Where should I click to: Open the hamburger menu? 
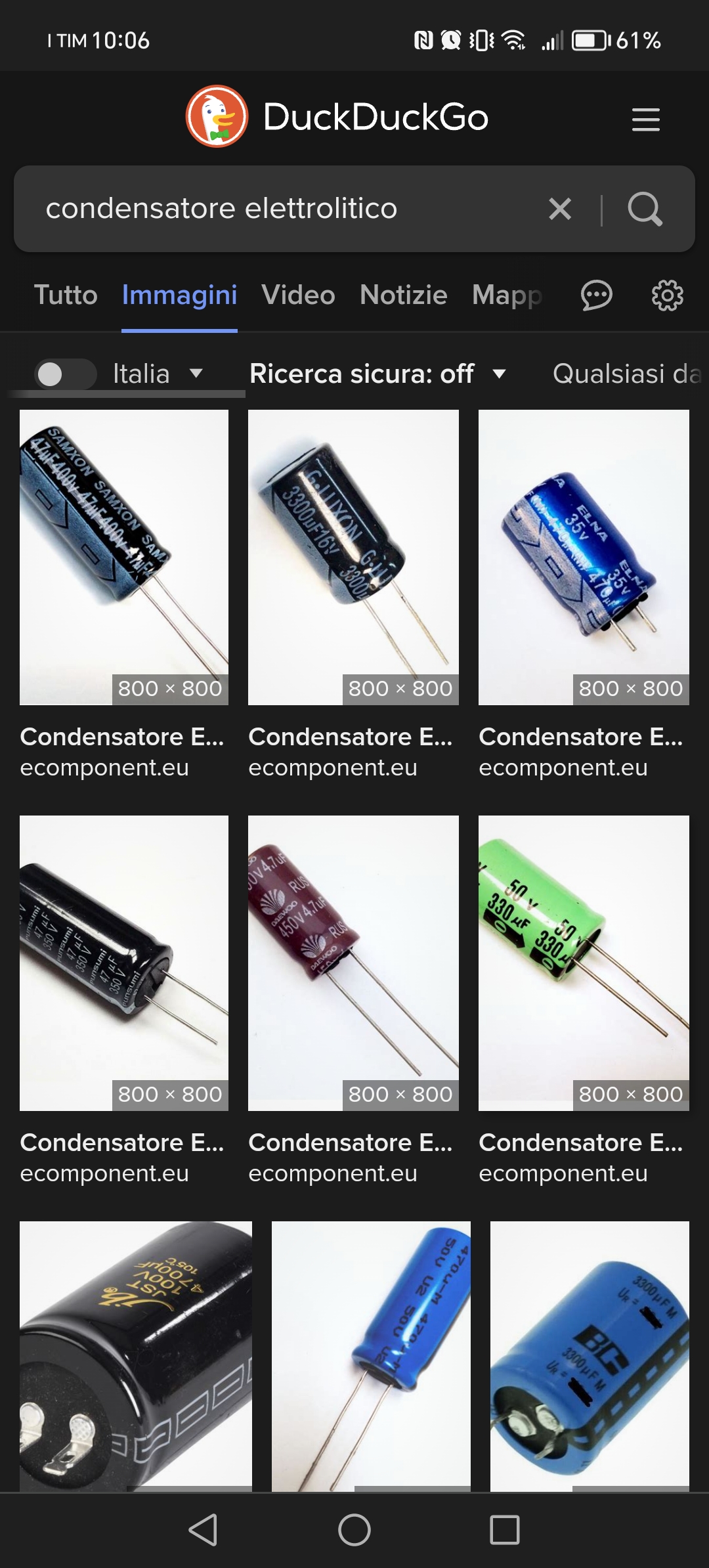pyautogui.click(x=645, y=120)
